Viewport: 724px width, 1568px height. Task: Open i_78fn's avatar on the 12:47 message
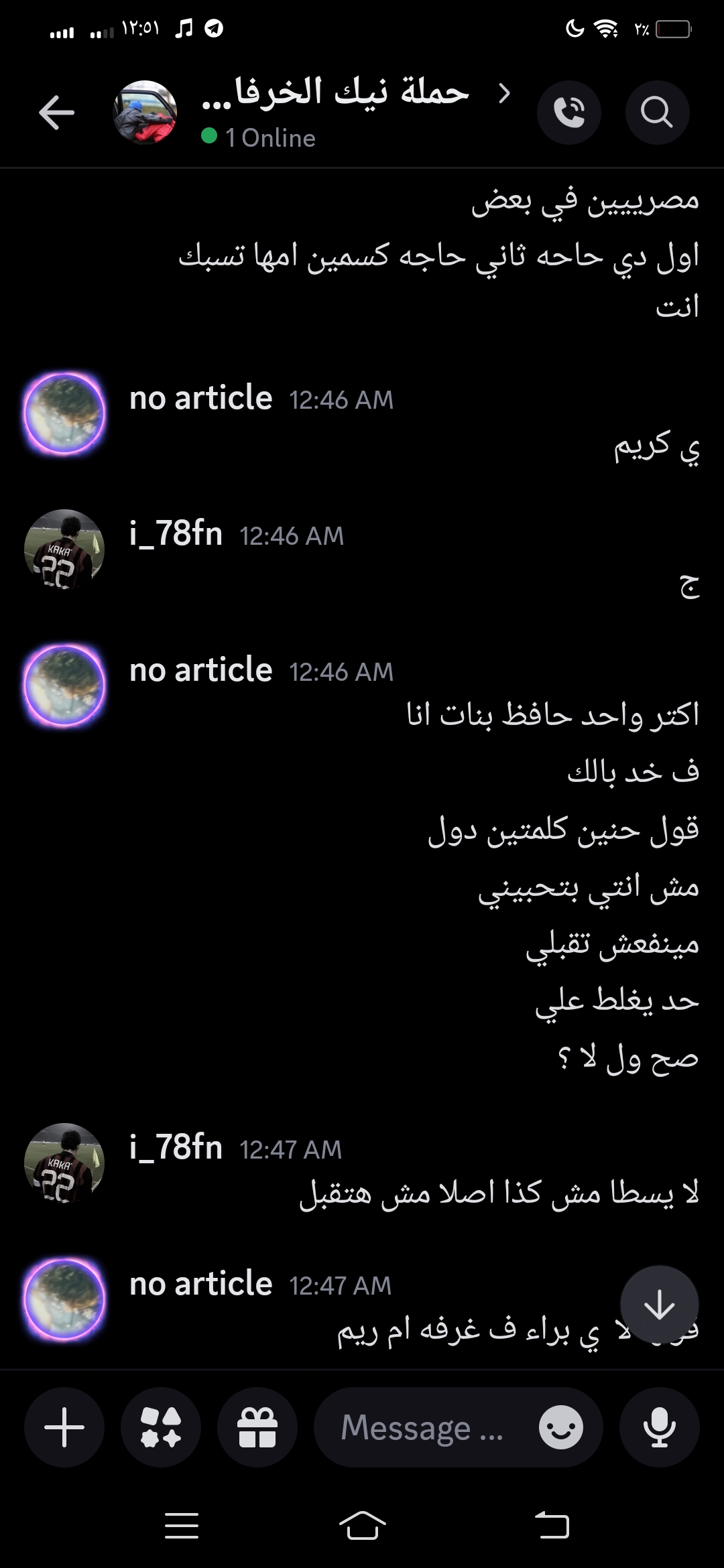tap(64, 1163)
